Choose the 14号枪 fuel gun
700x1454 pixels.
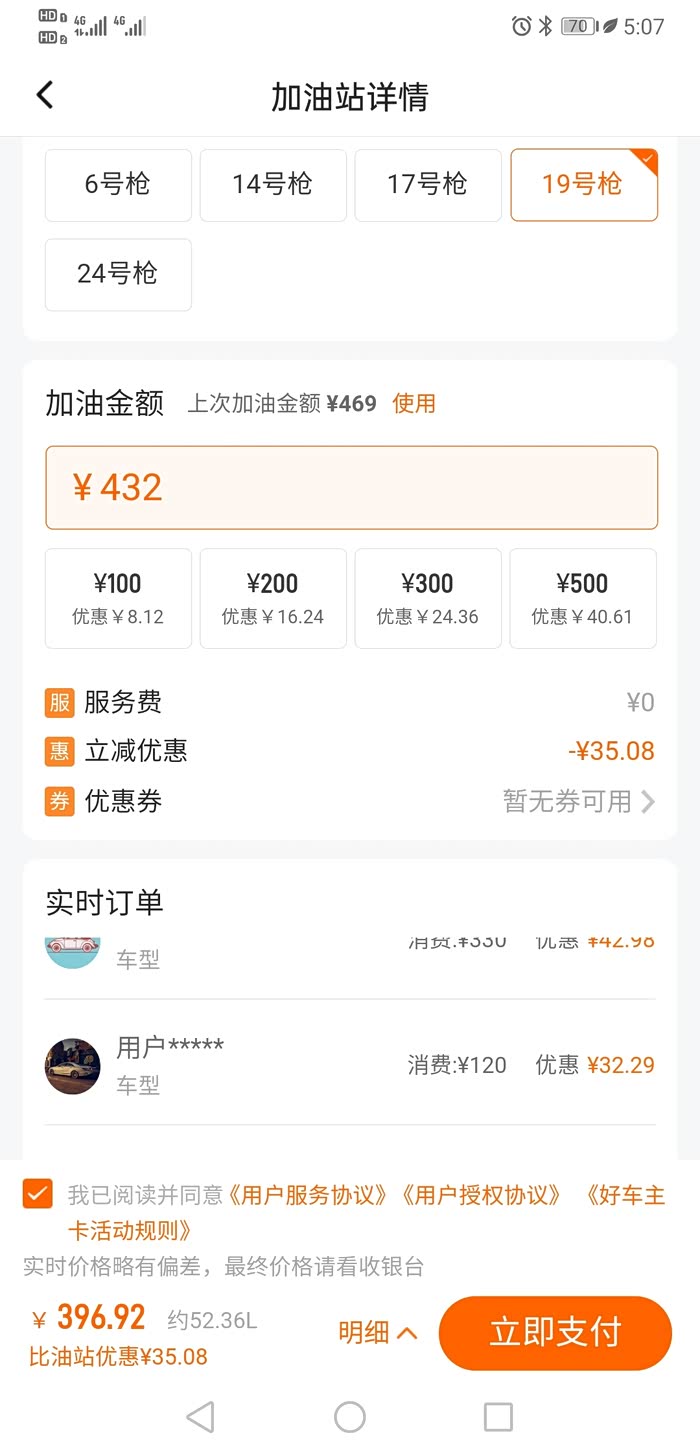[273, 185]
